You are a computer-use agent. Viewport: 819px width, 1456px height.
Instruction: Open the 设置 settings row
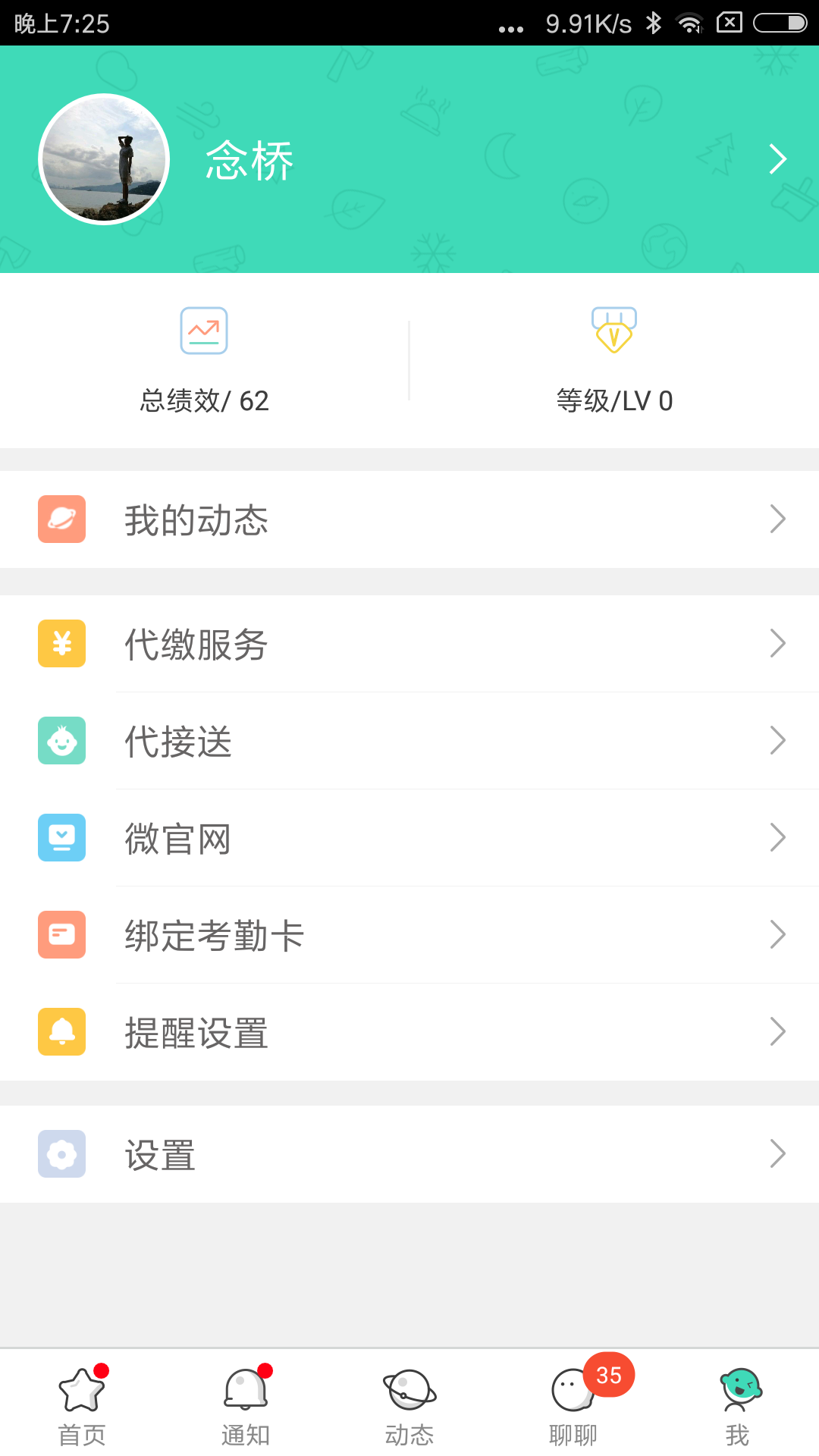click(x=409, y=1154)
